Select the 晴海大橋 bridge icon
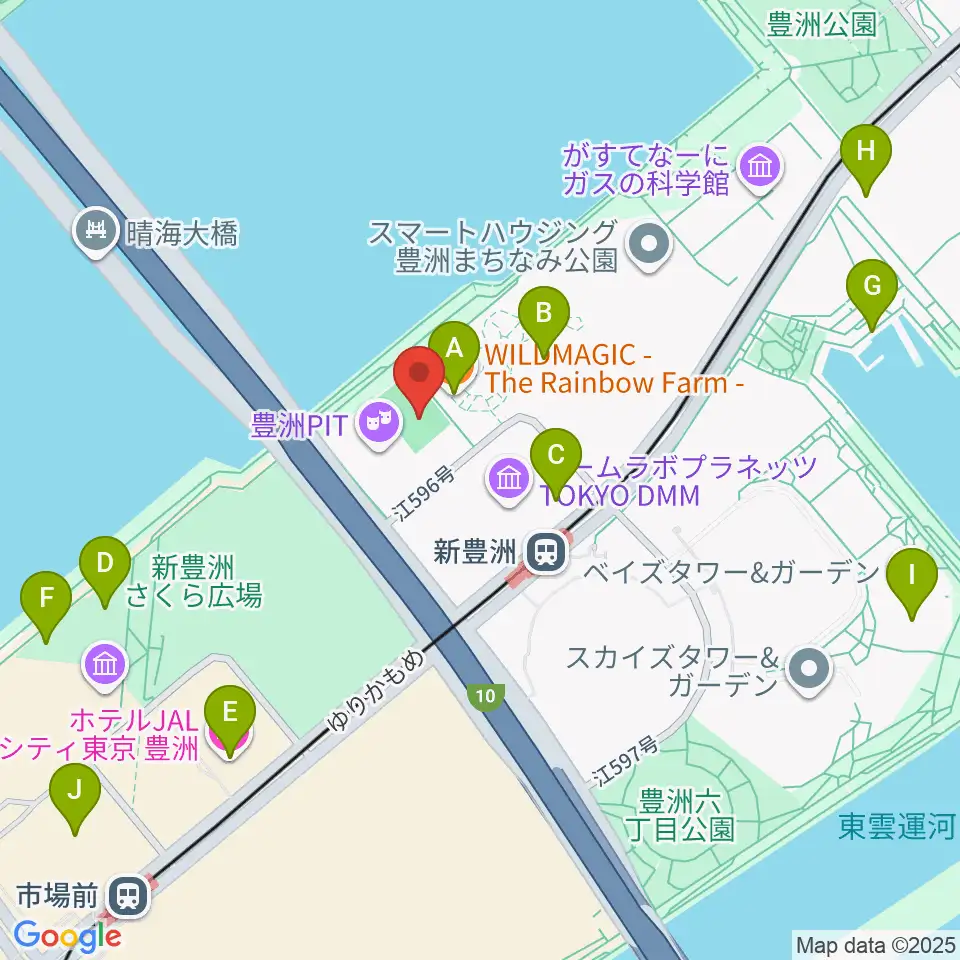 click(96, 231)
